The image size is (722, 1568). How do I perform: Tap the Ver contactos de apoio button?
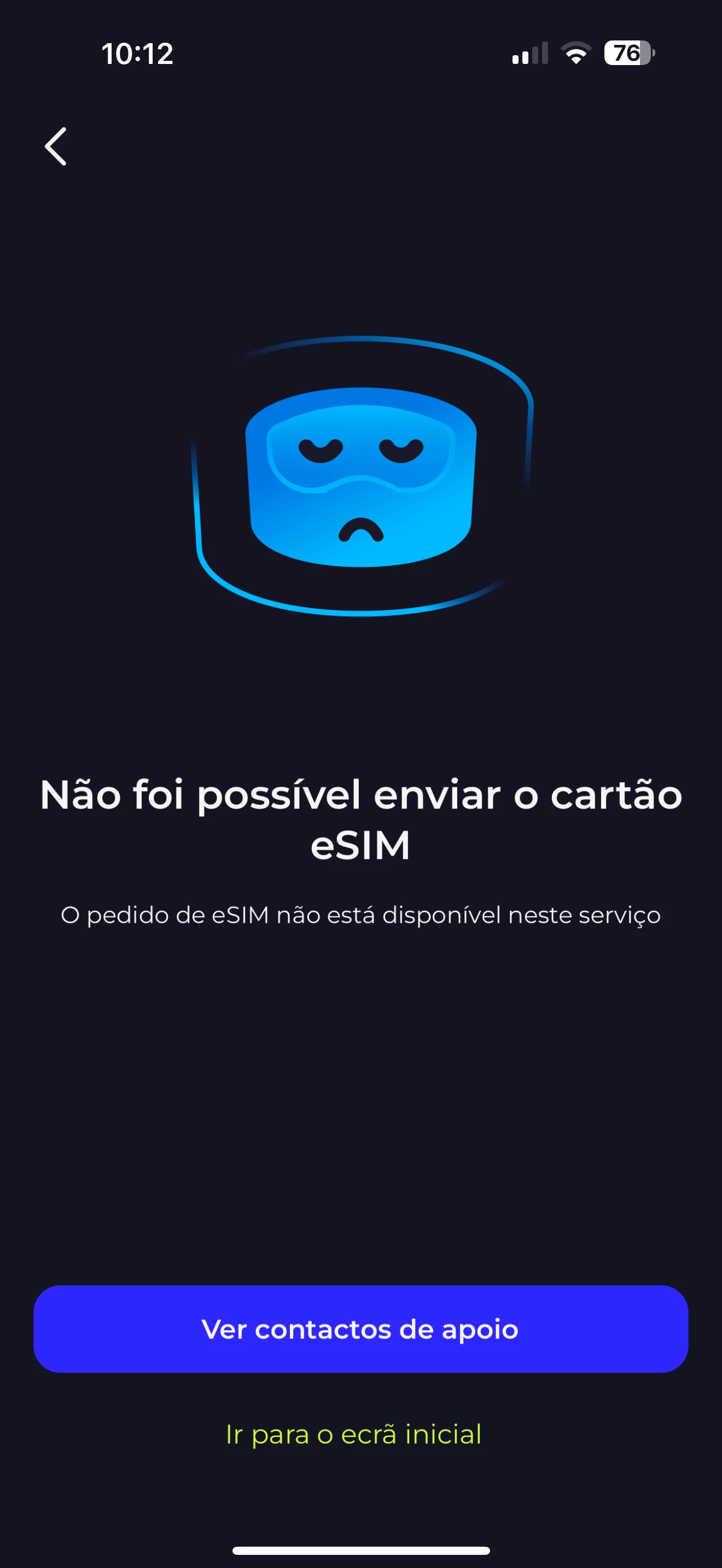tap(360, 1330)
